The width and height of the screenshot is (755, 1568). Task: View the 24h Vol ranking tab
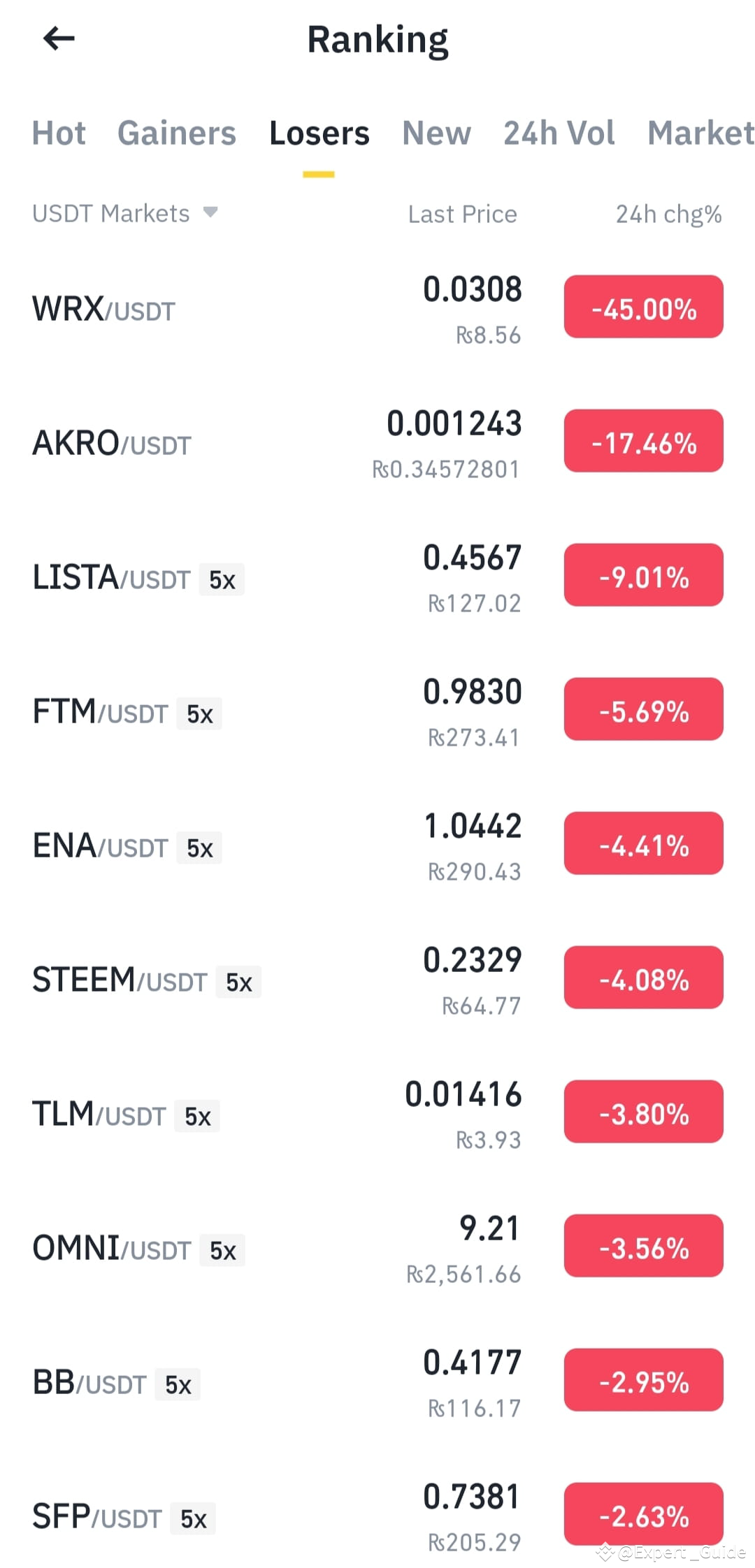559,133
